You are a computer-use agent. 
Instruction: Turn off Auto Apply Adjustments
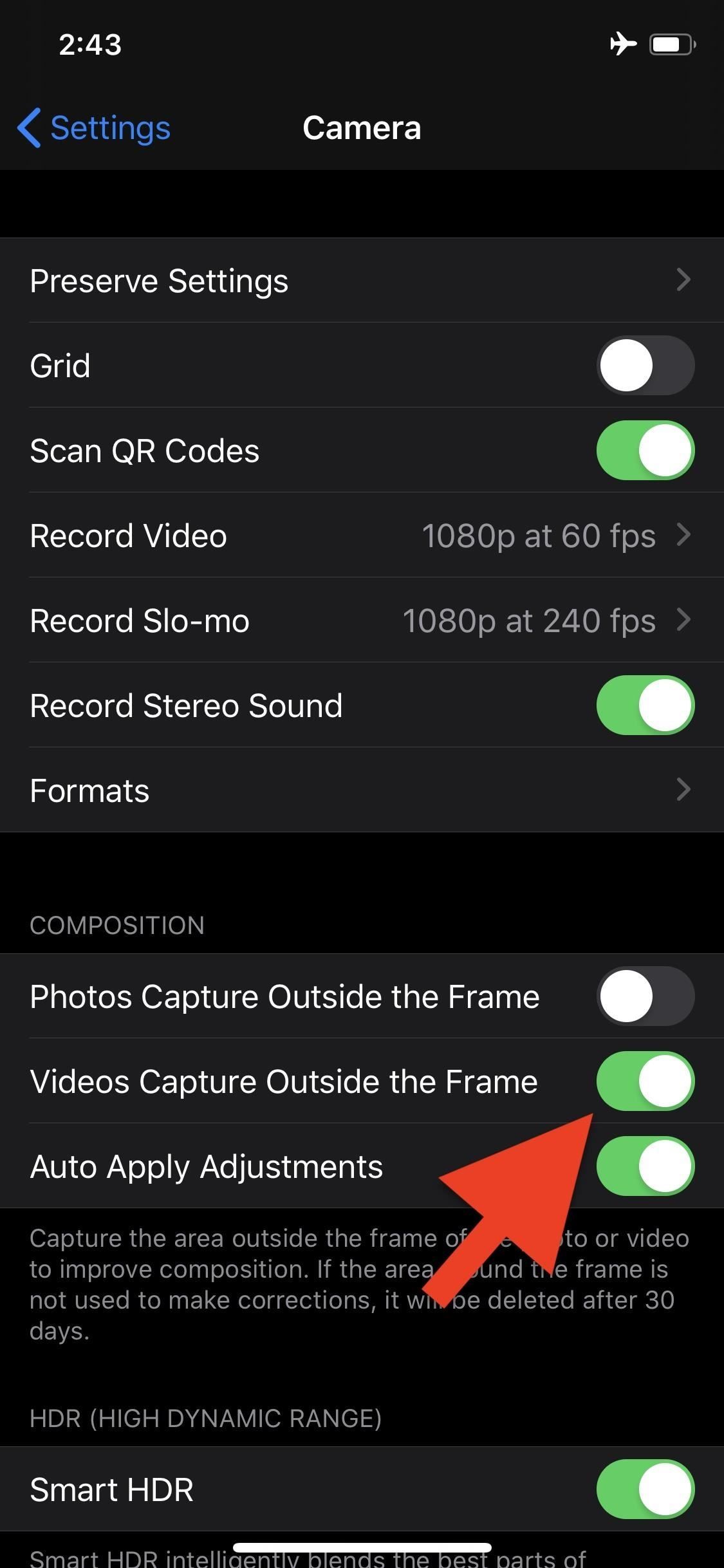(645, 1166)
